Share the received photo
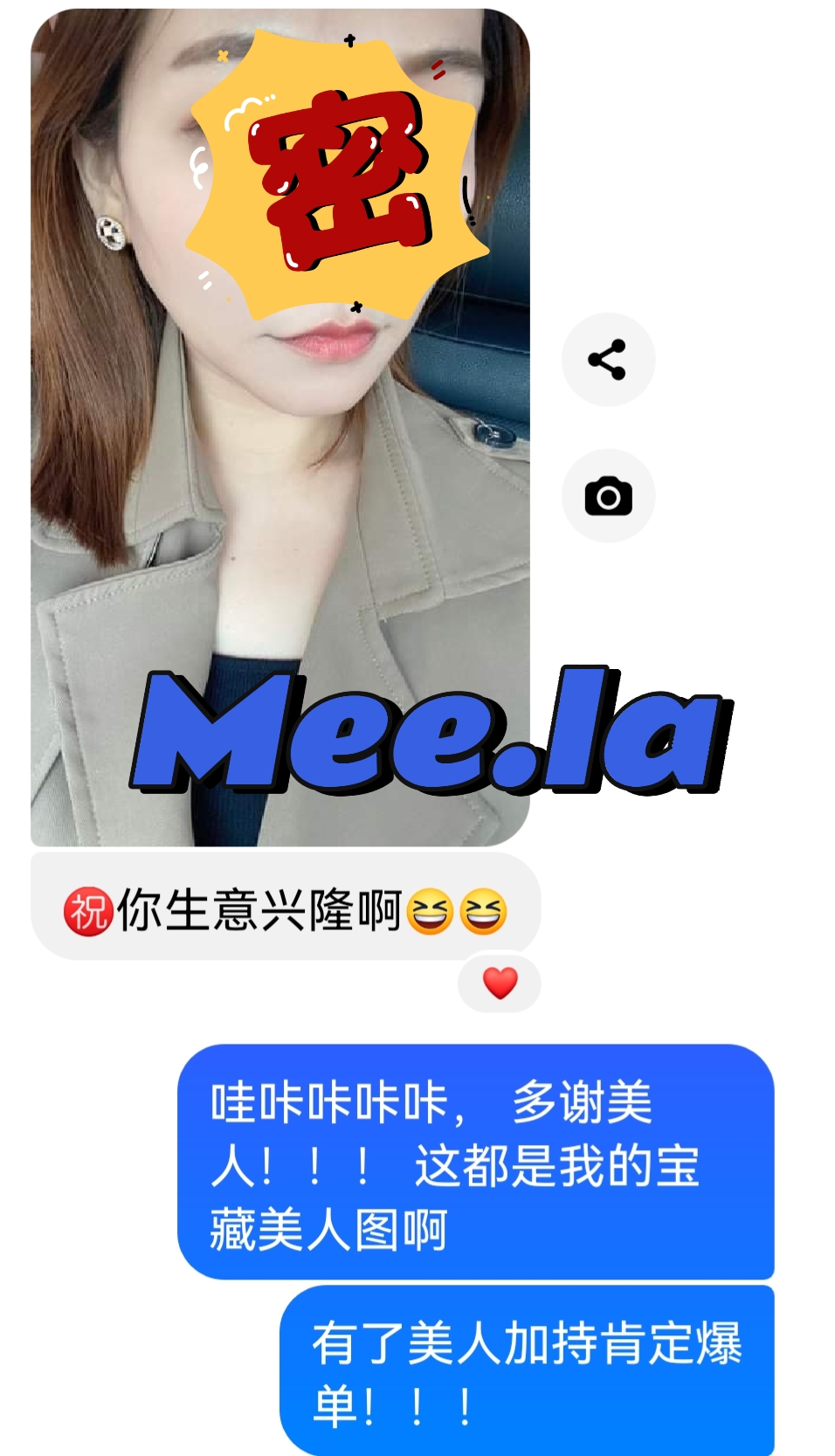Viewport: 835px width, 1456px height. (608, 359)
